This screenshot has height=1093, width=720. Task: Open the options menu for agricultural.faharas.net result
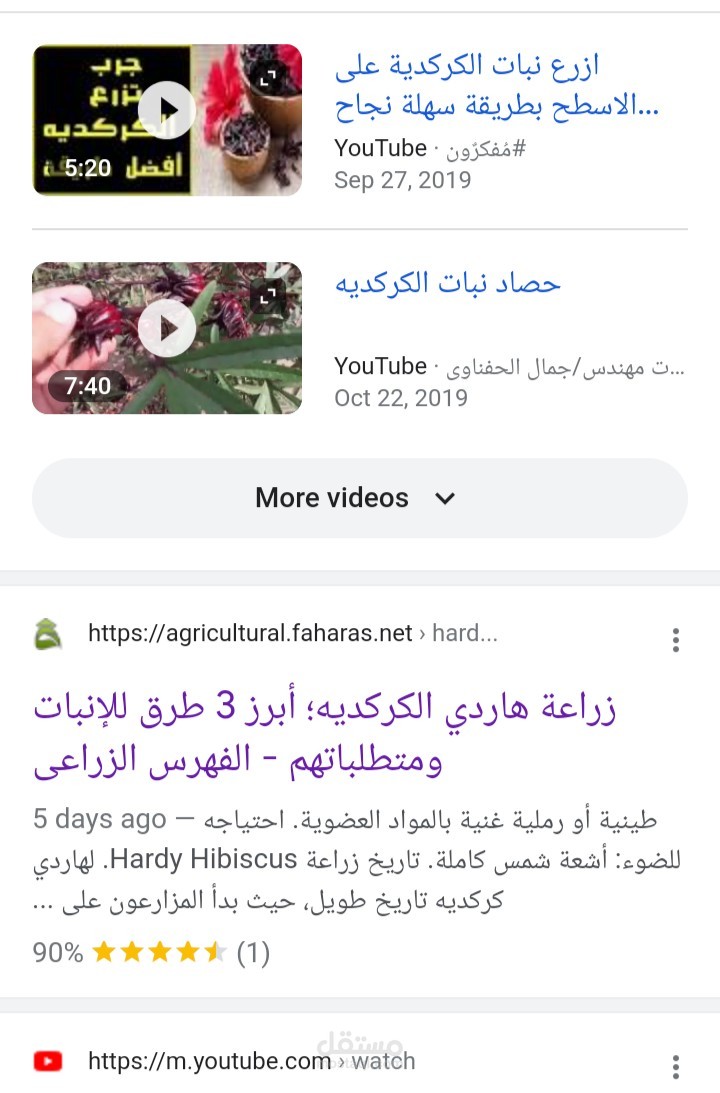pos(676,640)
